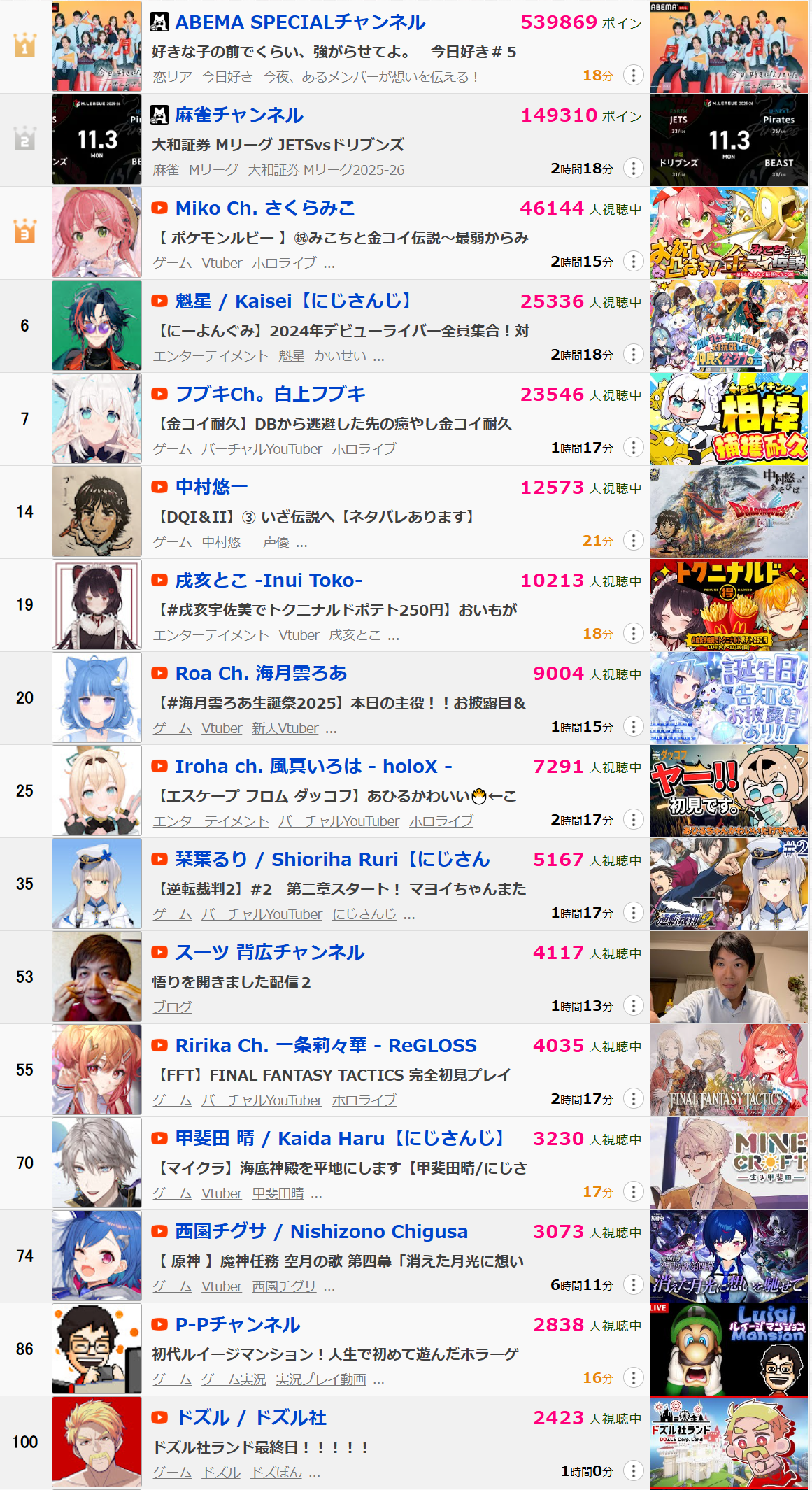Open 甲斐田 晴 / Kaida Haru channel
Viewport: 812px width, 1490px height.
339,1139
